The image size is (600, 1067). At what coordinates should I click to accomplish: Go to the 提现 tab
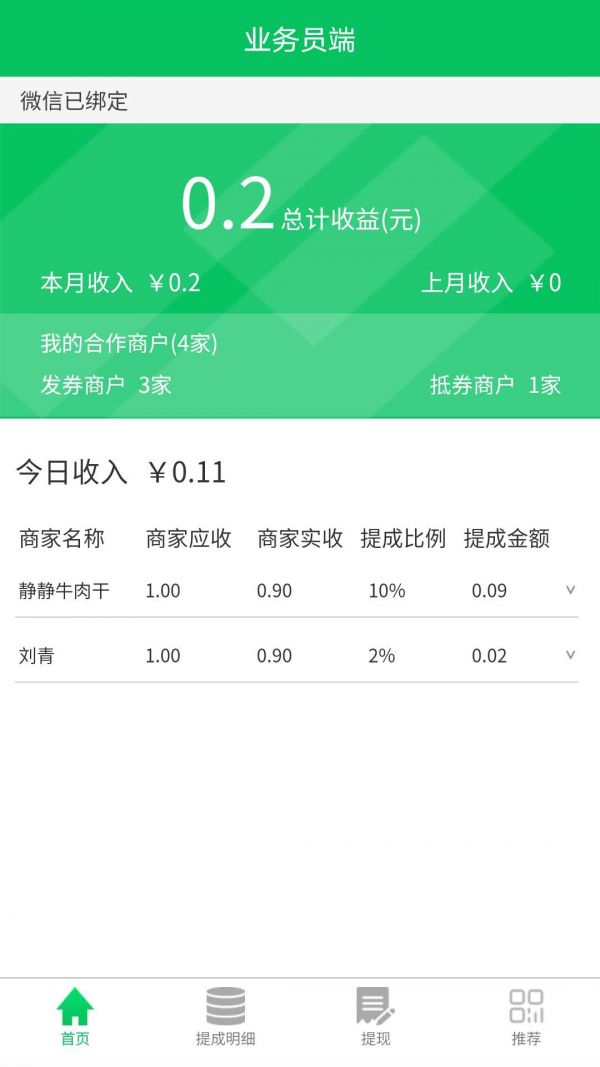(x=375, y=1016)
